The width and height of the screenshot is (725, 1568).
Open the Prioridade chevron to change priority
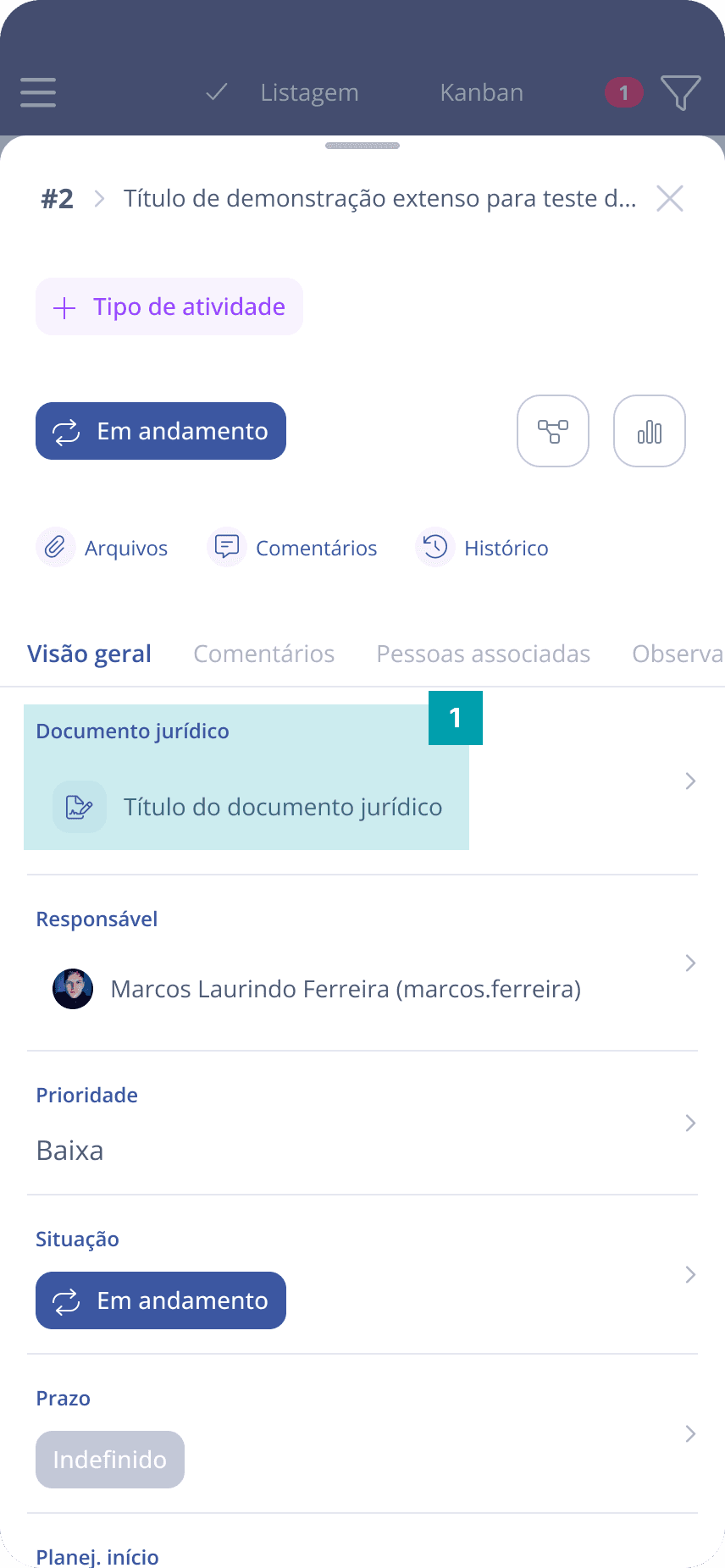click(x=689, y=1122)
